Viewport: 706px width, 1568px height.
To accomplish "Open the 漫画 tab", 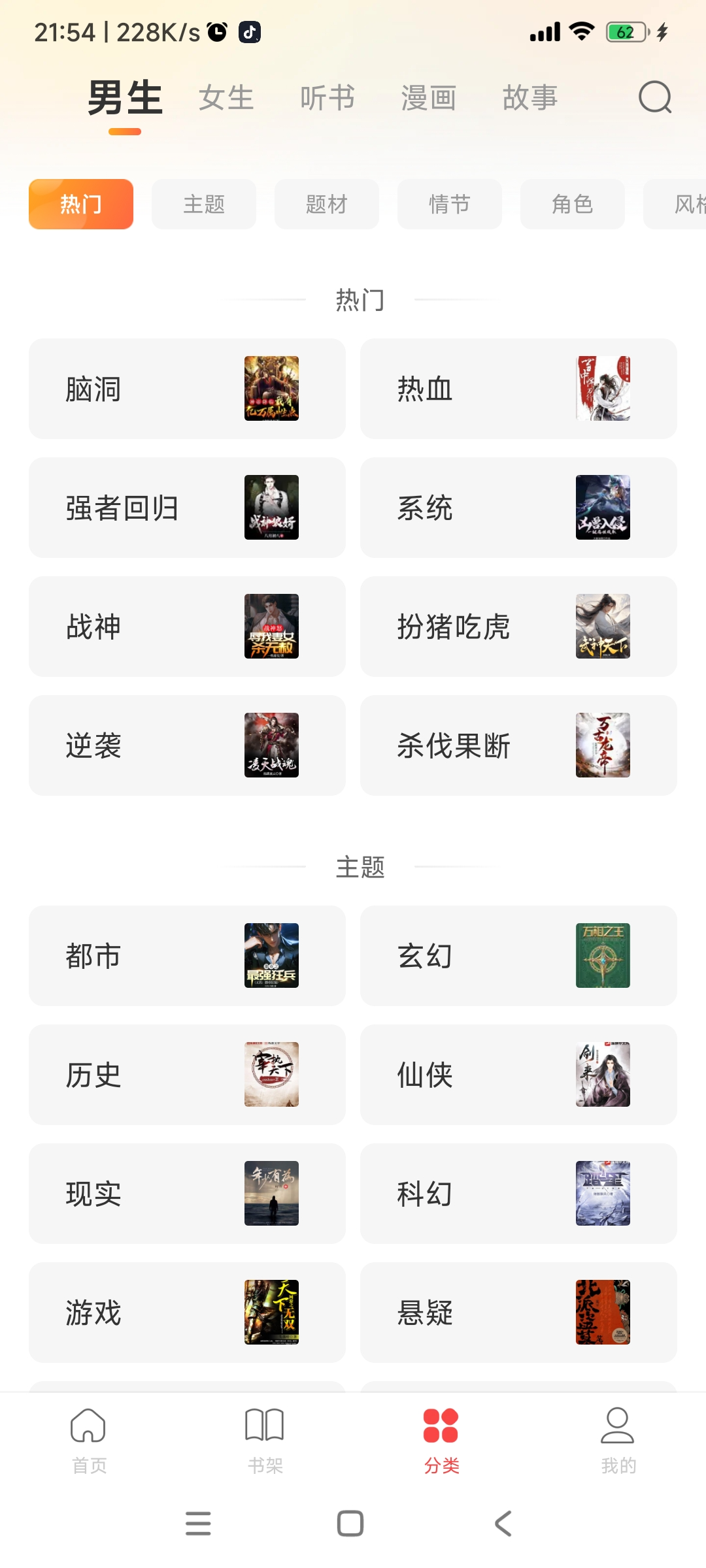I will (x=429, y=98).
